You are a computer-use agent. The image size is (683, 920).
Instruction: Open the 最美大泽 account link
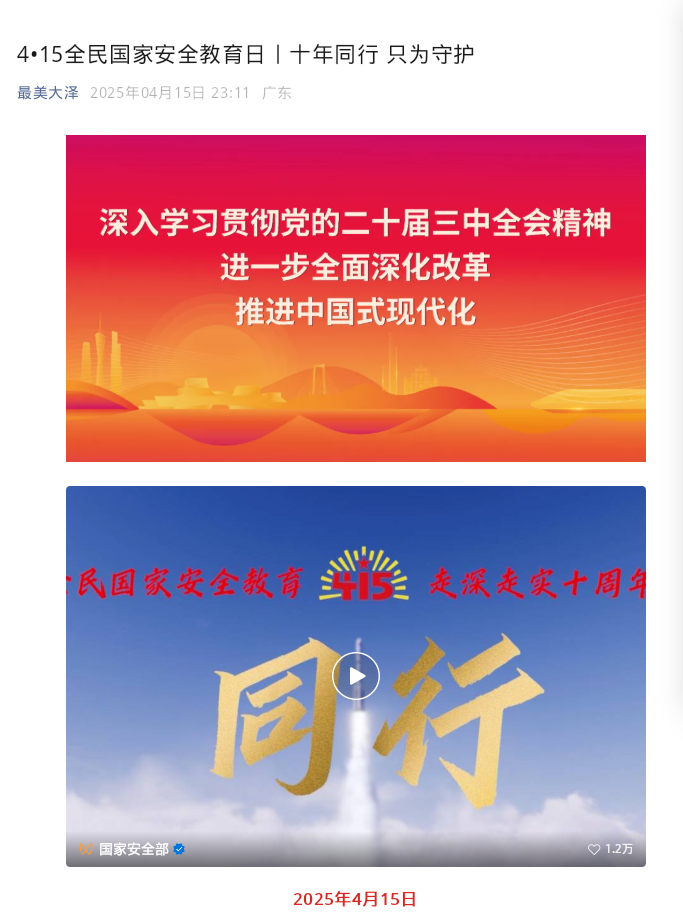coord(47,93)
